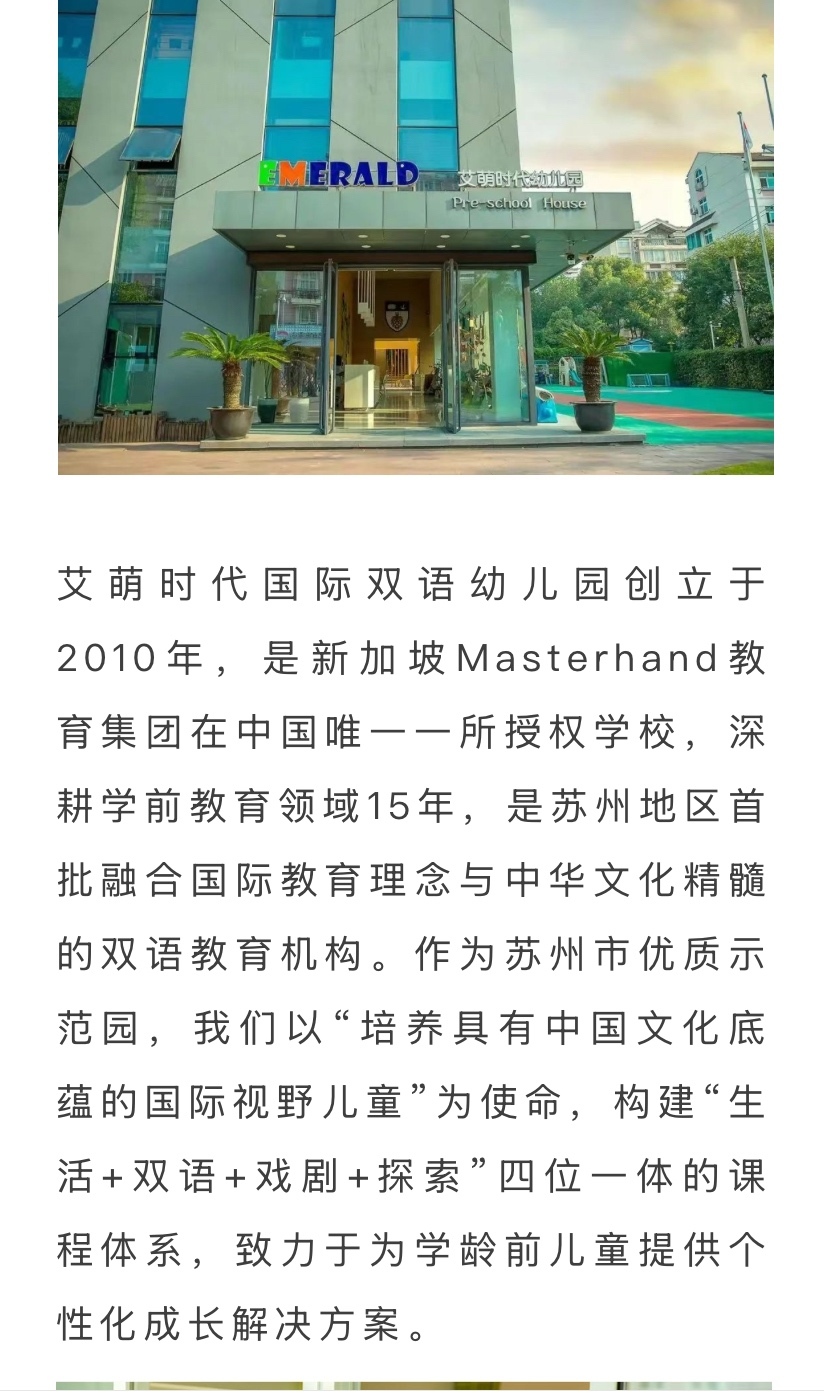Image resolution: width=824 pixels, height=1398 pixels.
Task: Open the Emerald pre-school building photo
Action: coord(415,236)
